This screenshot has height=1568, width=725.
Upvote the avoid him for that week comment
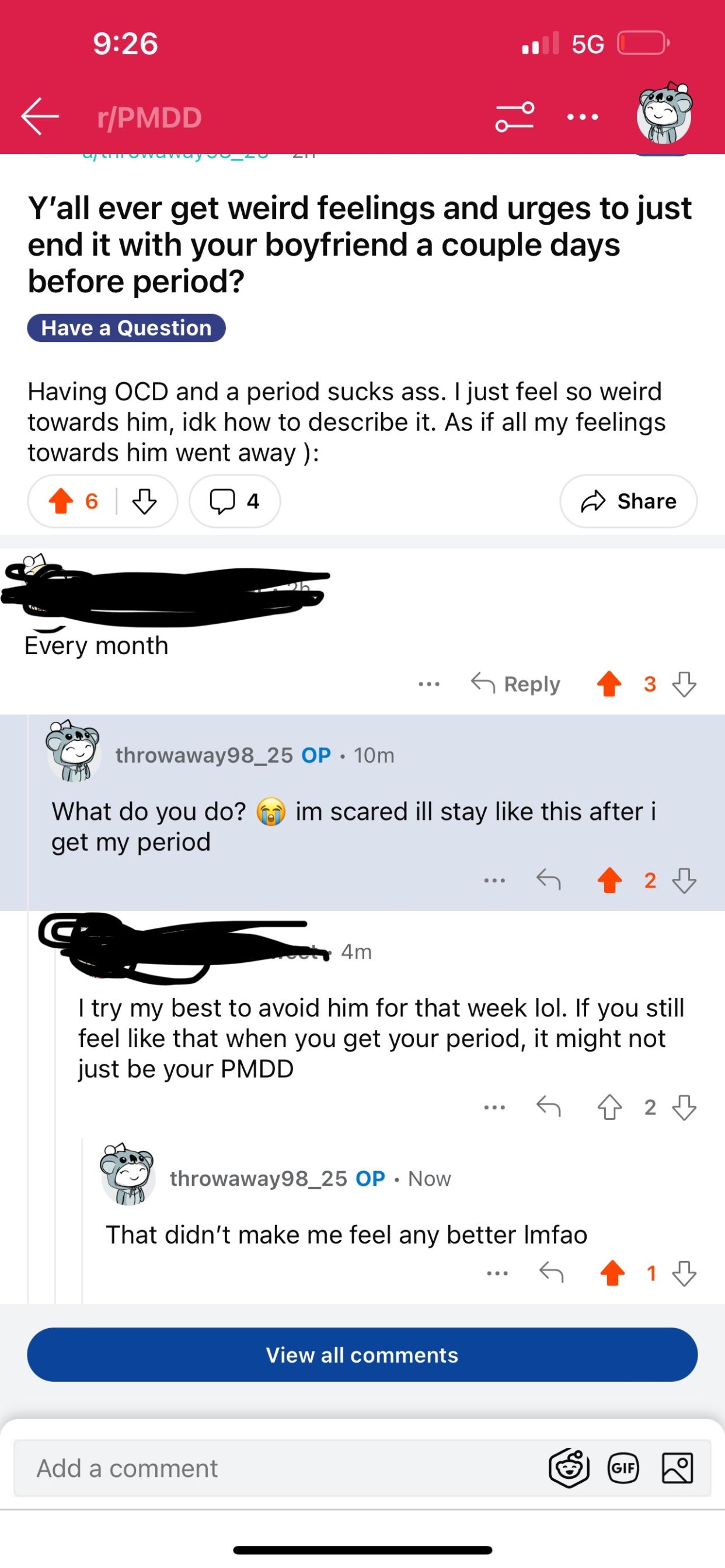tap(609, 1107)
